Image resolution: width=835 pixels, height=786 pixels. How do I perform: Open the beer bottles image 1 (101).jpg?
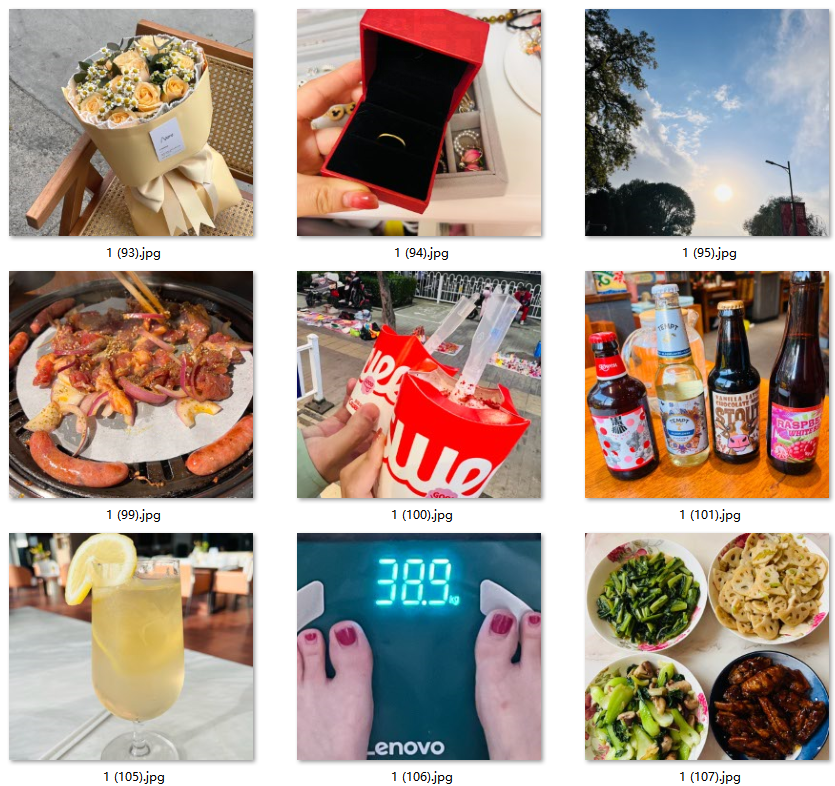tap(707, 385)
